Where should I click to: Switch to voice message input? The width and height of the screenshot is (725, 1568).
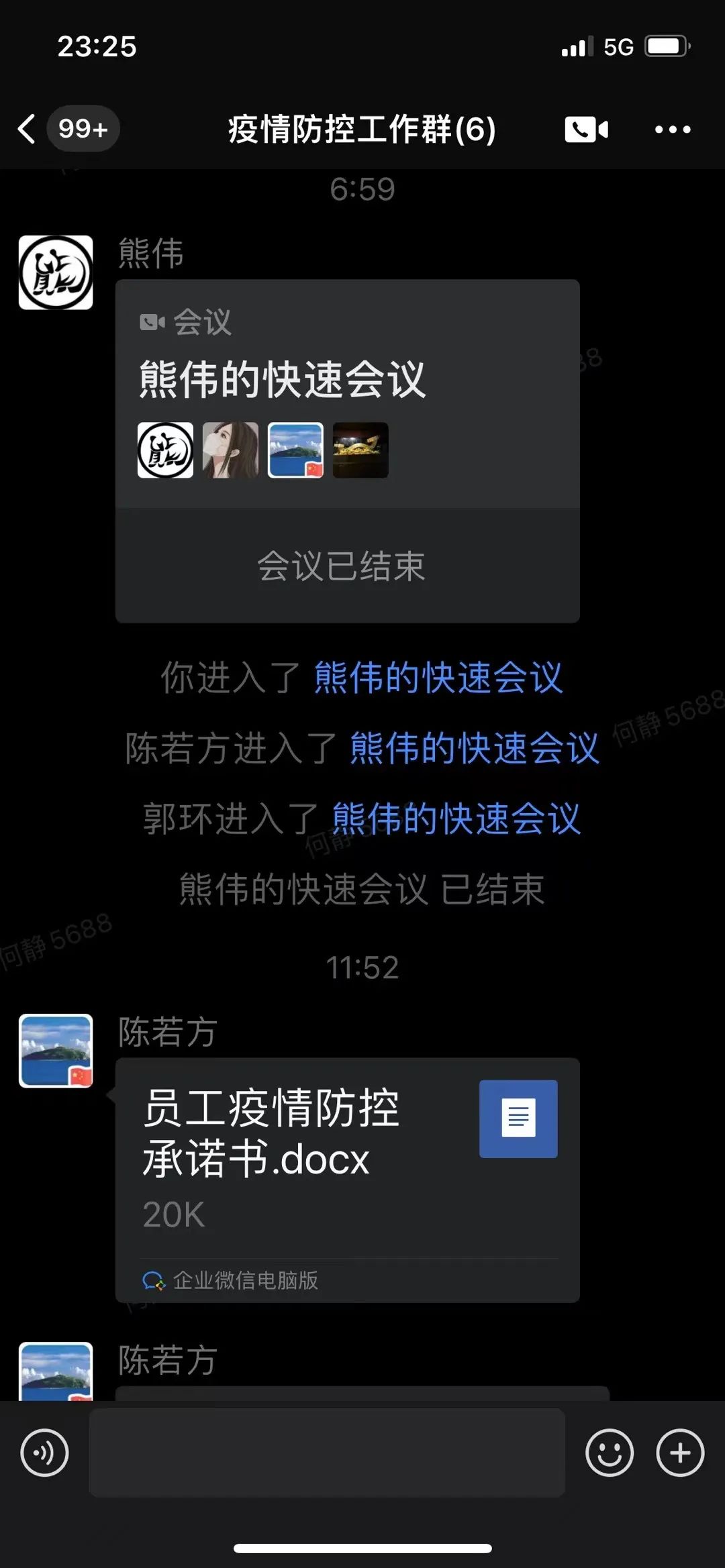click(44, 1453)
